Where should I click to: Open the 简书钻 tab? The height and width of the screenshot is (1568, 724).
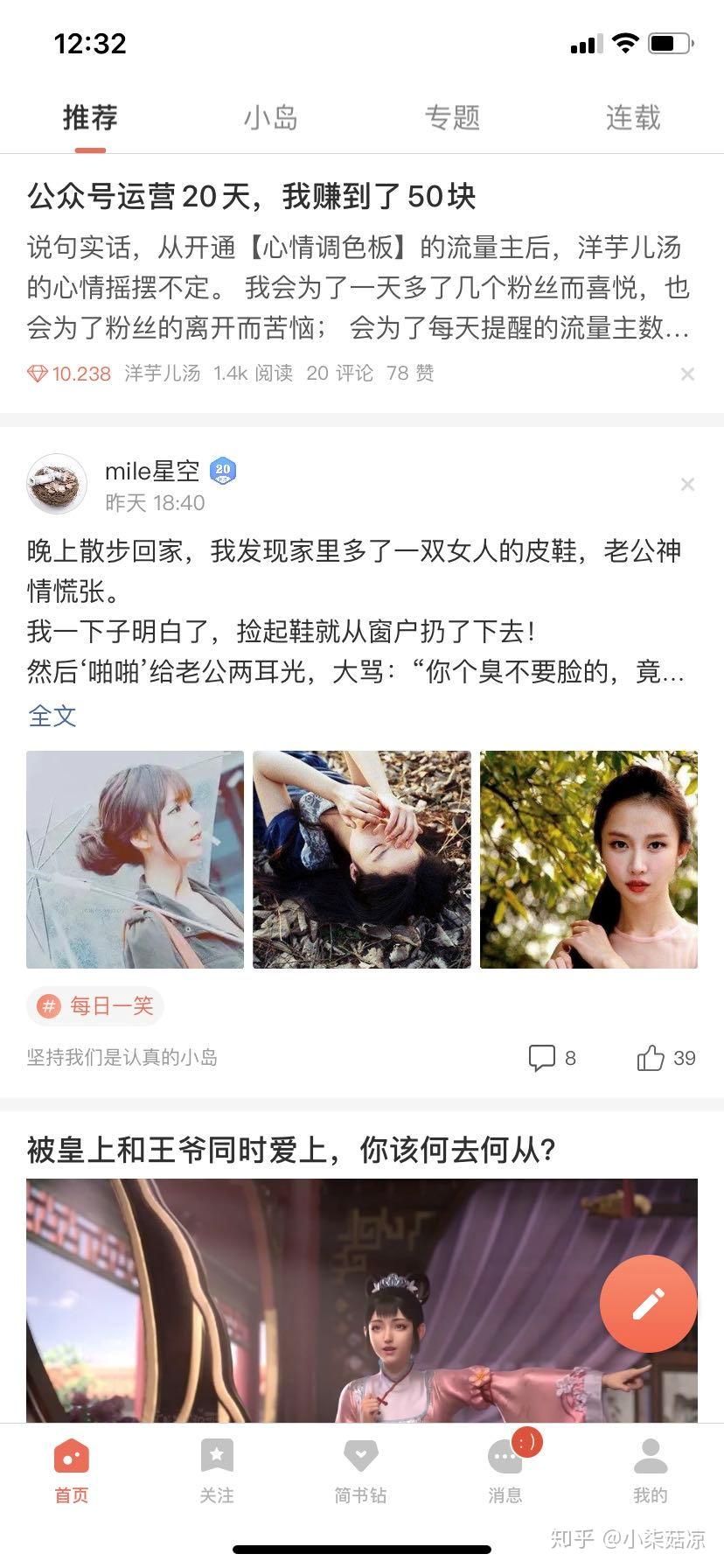click(x=360, y=1472)
